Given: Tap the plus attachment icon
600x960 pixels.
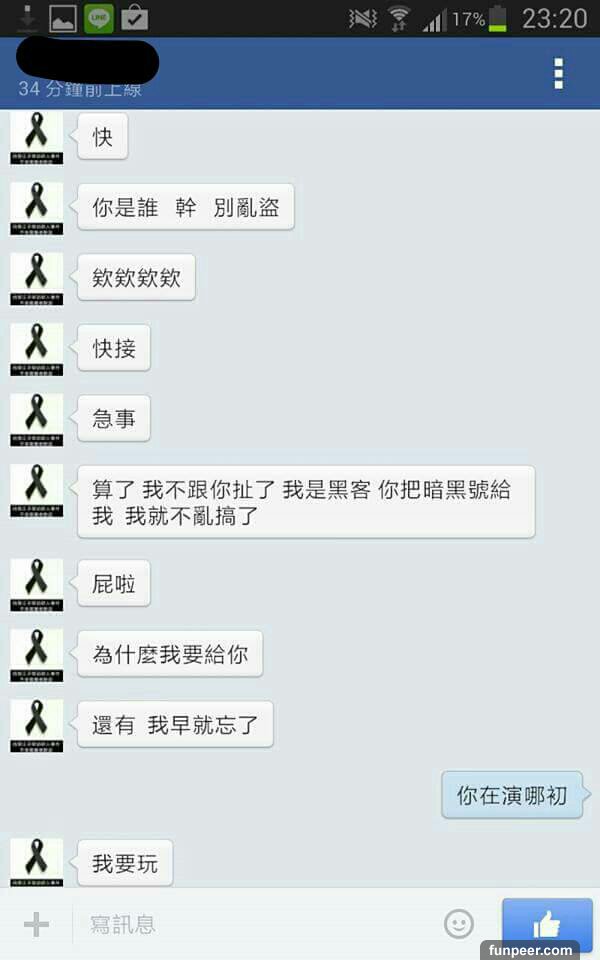Looking at the screenshot, I should pos(36,924).
